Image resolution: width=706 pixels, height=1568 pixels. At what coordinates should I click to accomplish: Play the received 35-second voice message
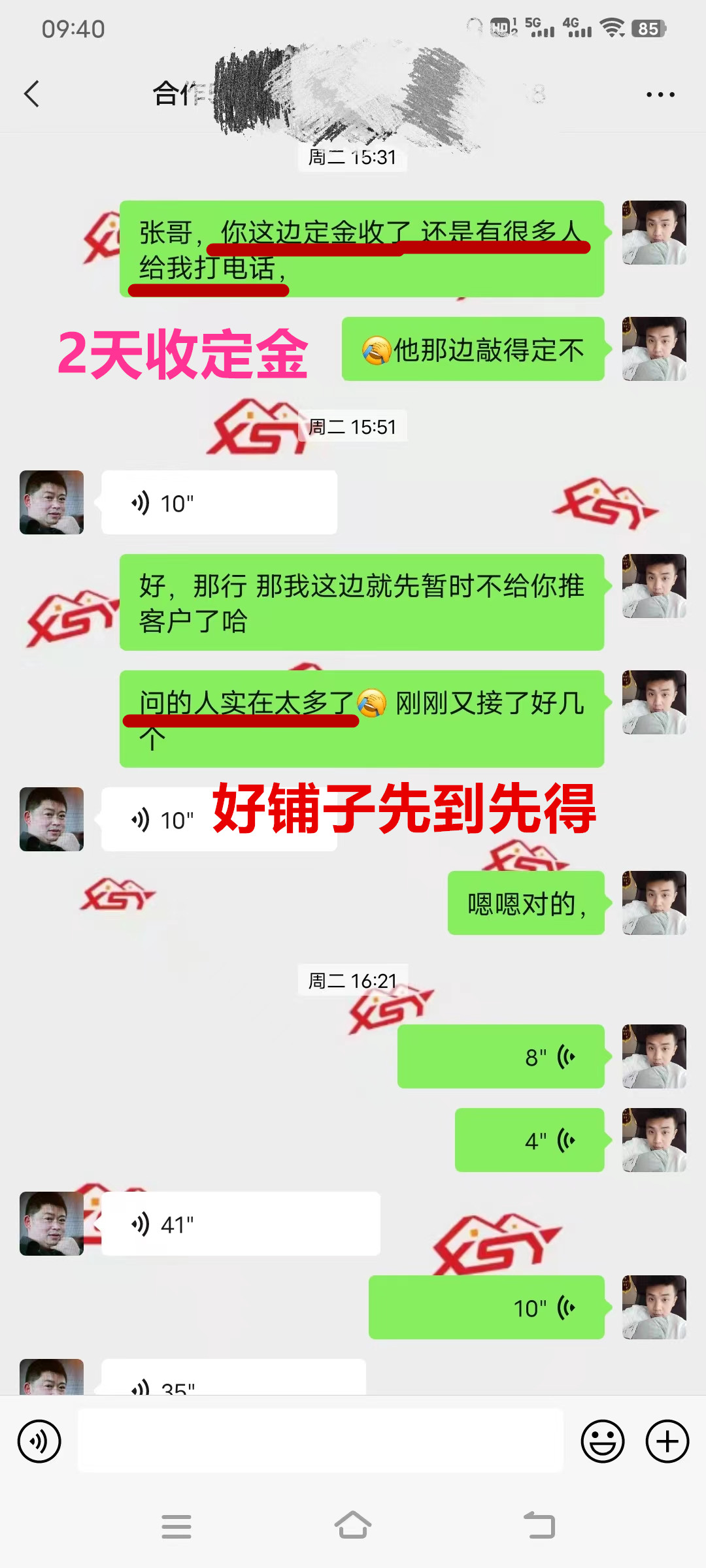point(233,1380)
